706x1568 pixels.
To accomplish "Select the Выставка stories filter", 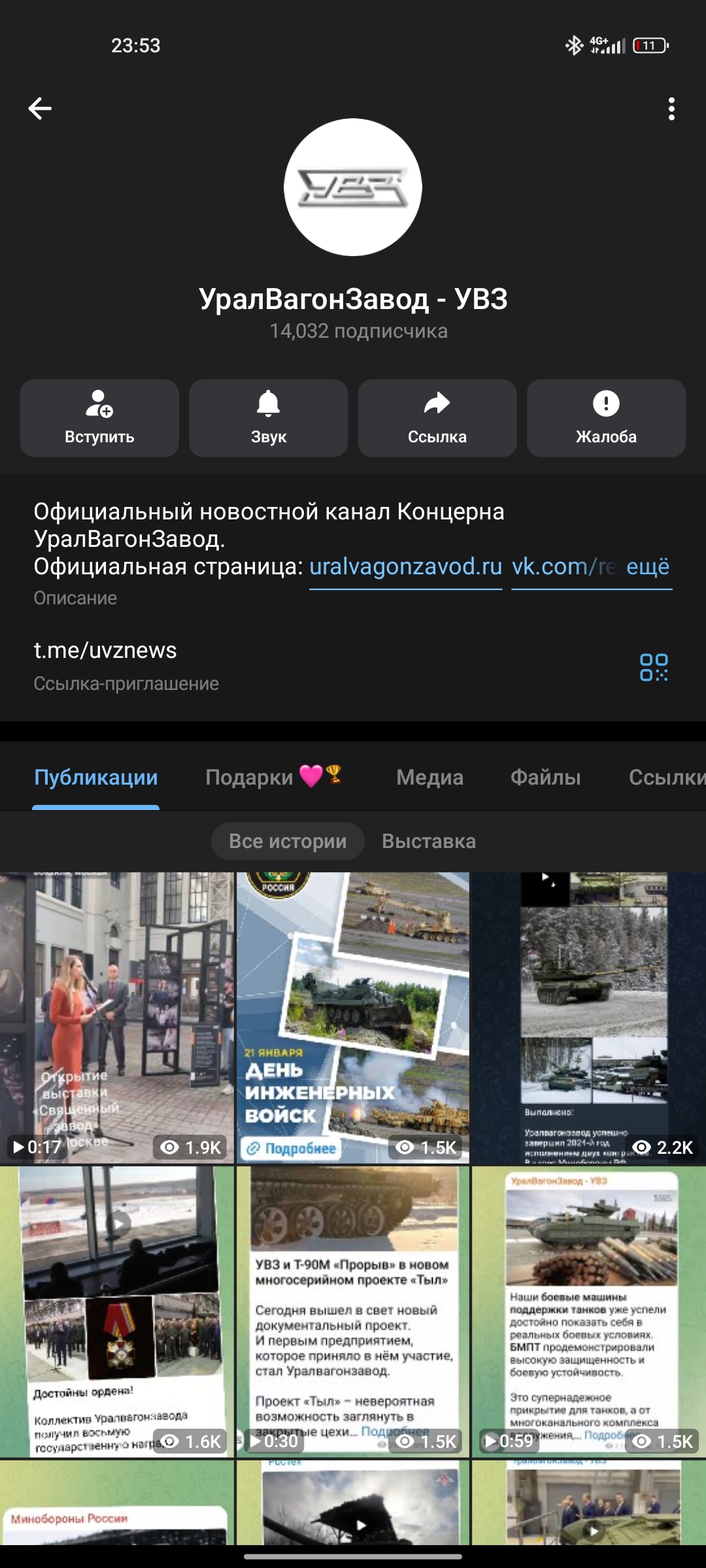I will 429,841.
